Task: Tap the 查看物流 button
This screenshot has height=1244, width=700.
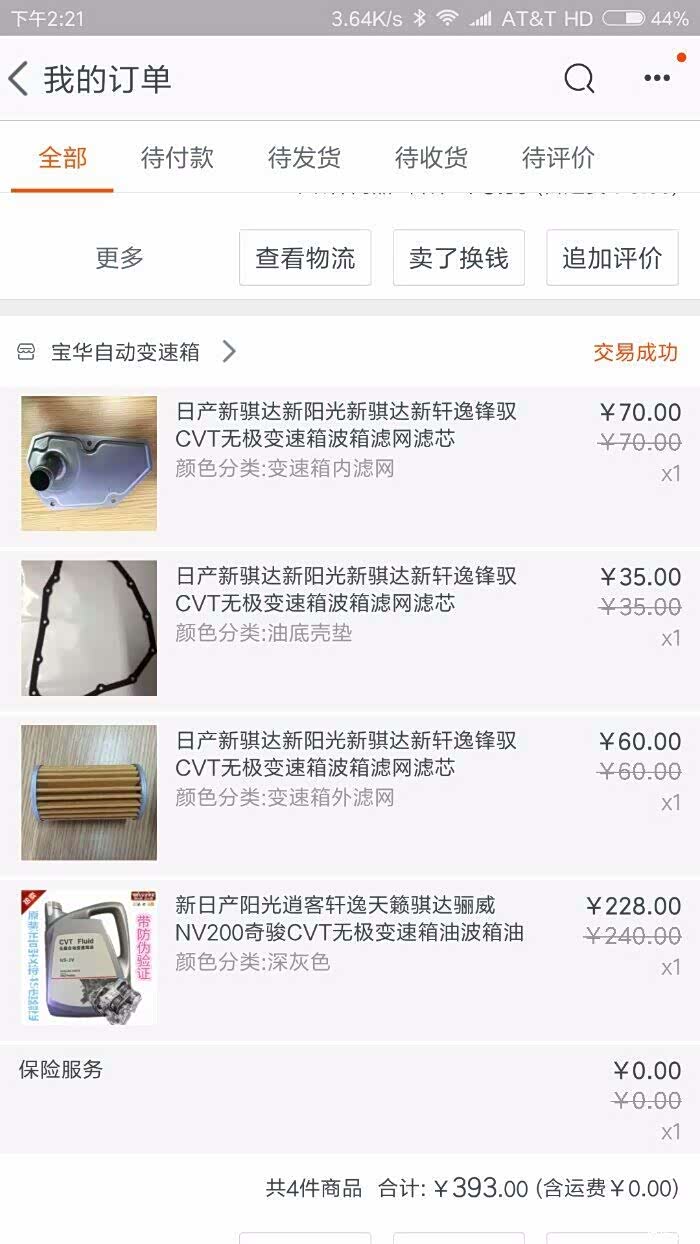Action: (305, 258)
